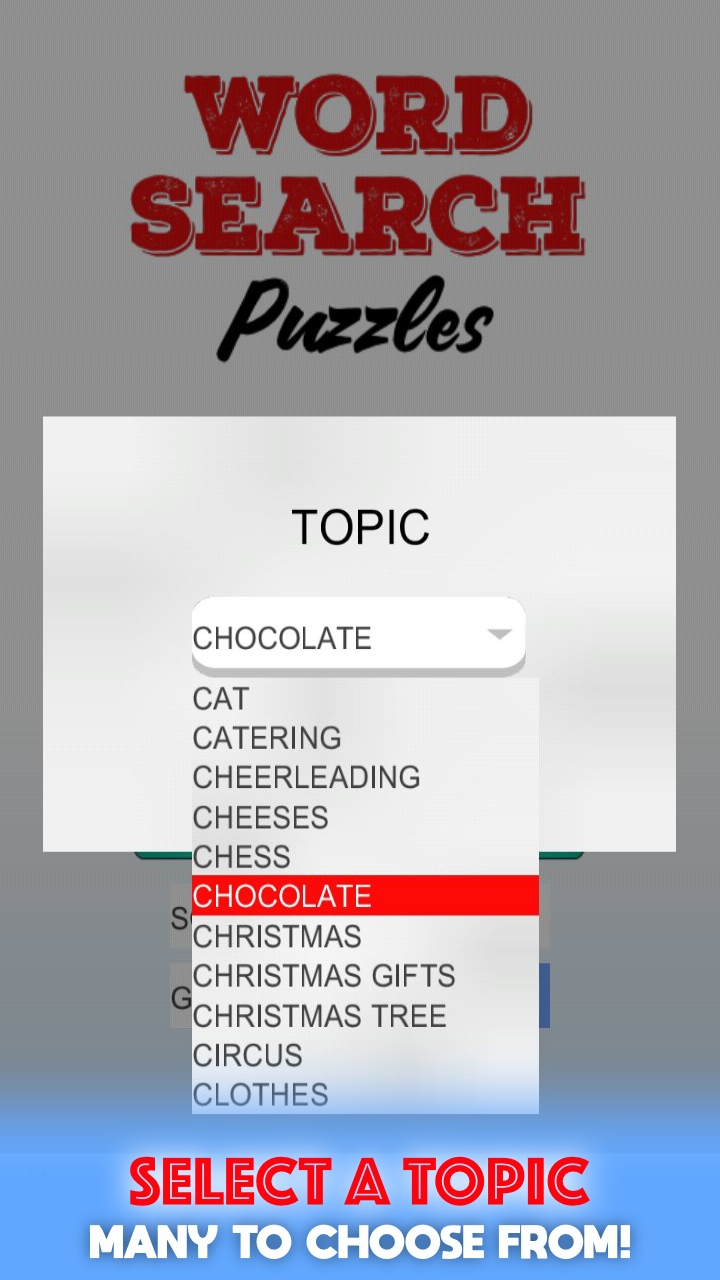This screenshot has width=720, height=1280.
Task: Select the CHRISTMAS topic
Action: tap(277, 937)
